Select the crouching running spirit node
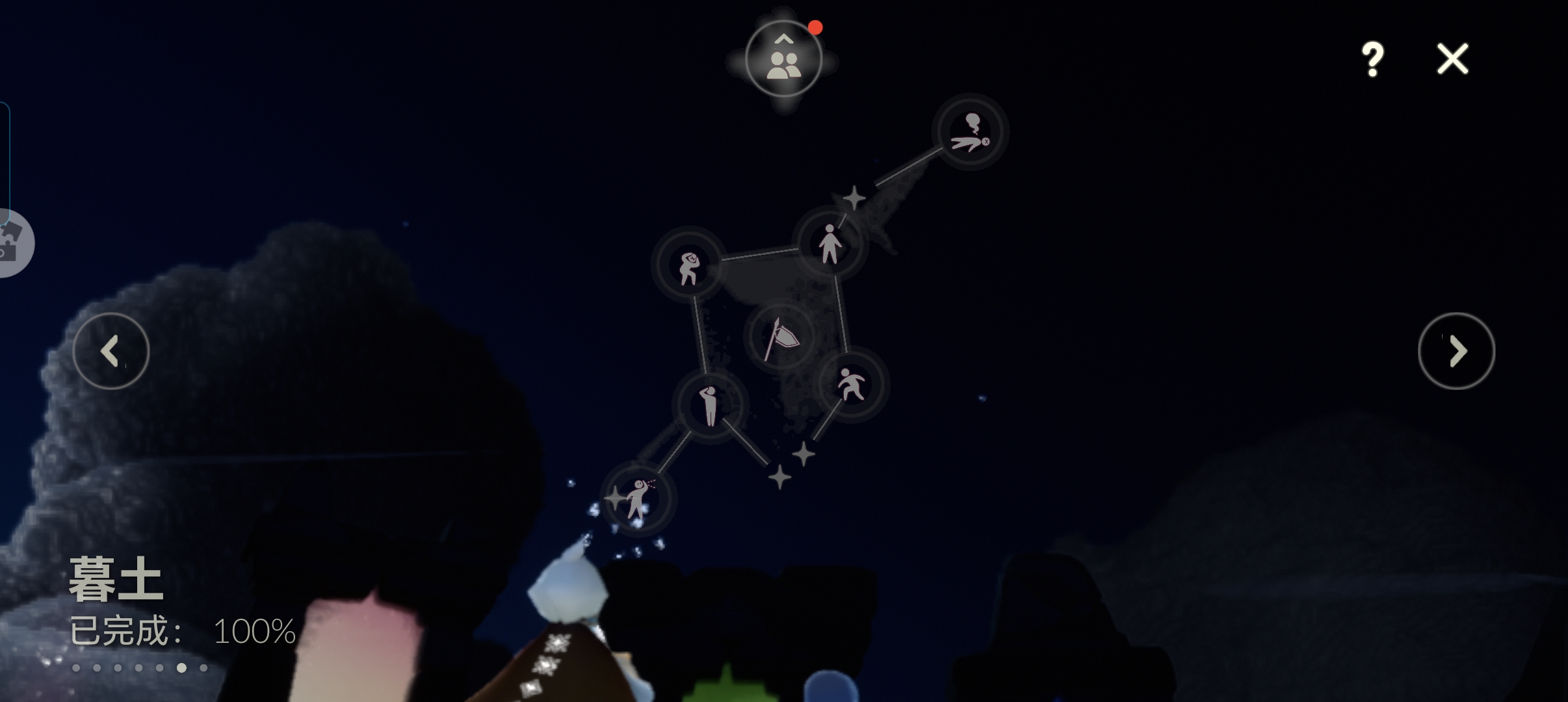The width and height of the screenshot is (1568, 702). point(851,385)
